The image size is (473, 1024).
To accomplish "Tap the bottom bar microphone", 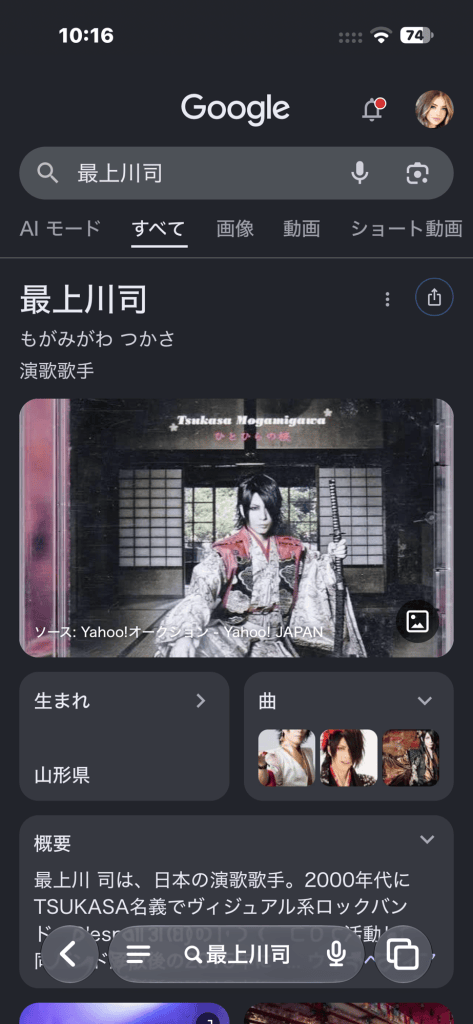I will 336,955.
